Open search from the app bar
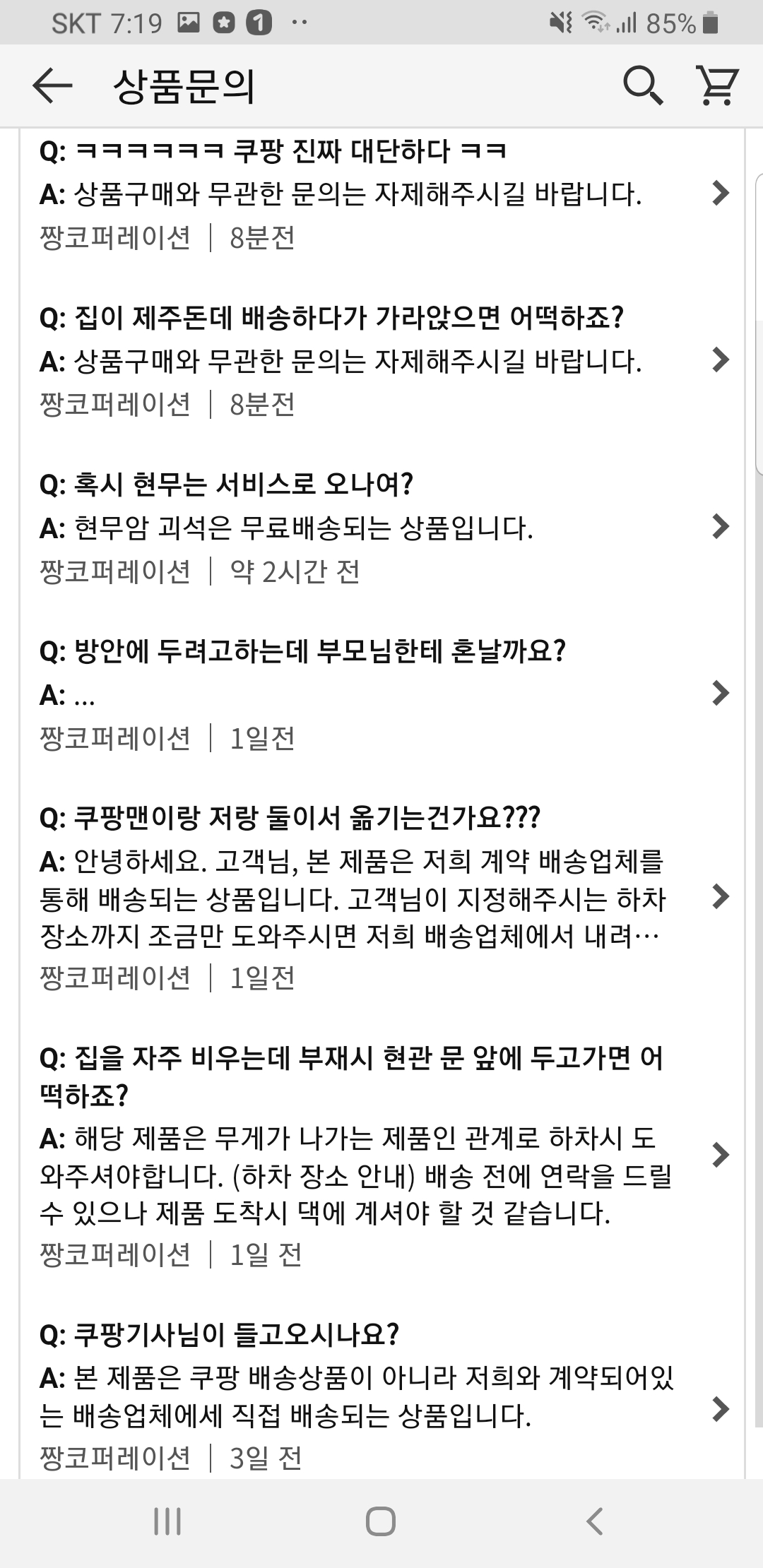This screenshot has width=763, height=1568. coord(643,86)
